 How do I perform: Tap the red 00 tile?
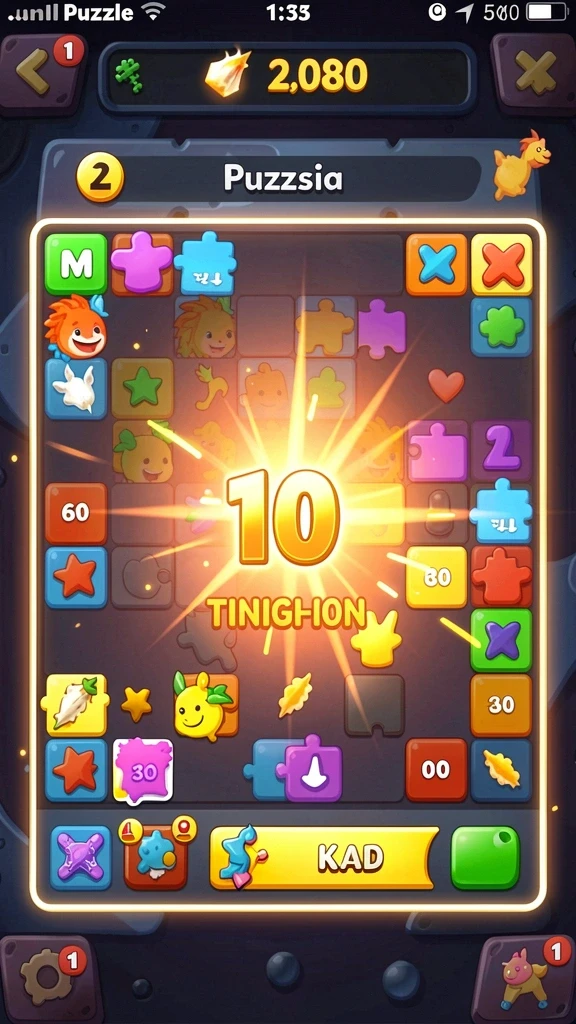click(436, 769)
